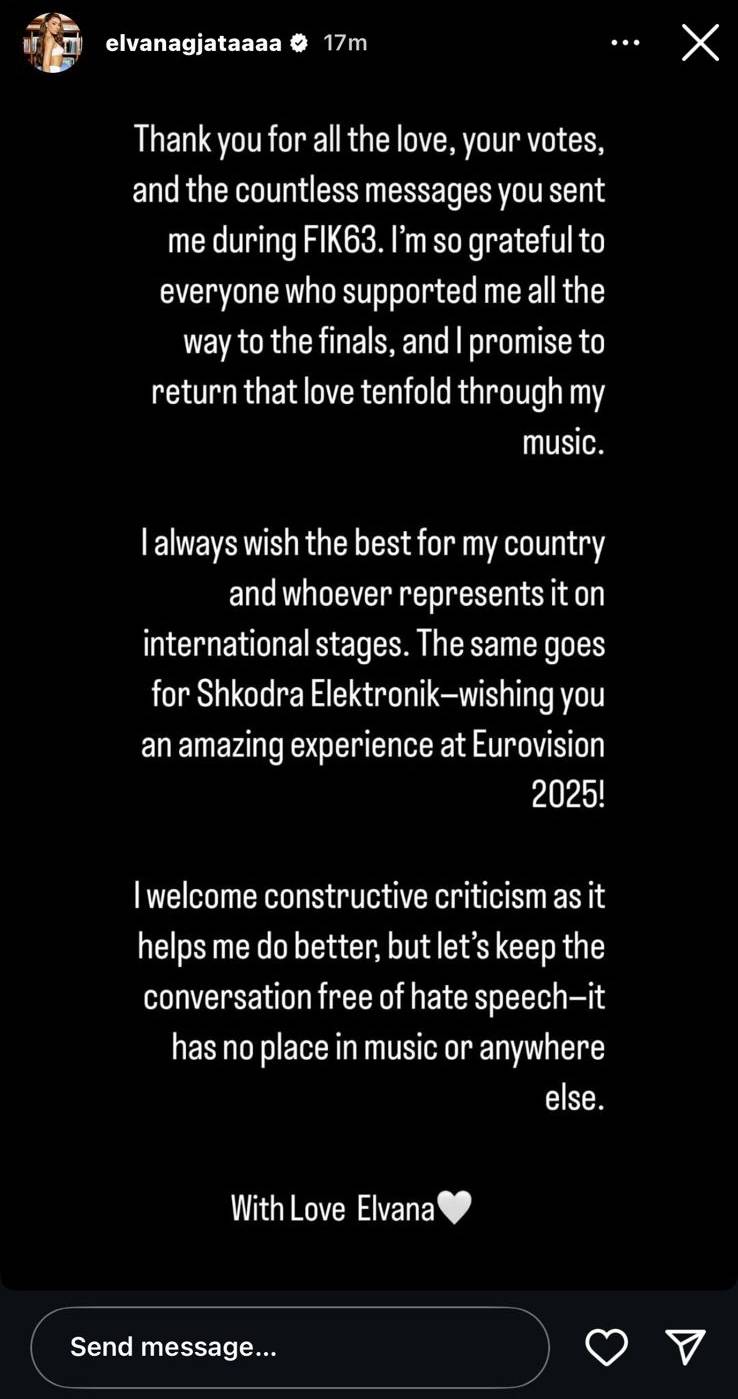Image resolution: width=738 pixels, height=1399 pixels.
Task: Tap the Send message field
Action: pyautogui.click(x=290, y=1347)
